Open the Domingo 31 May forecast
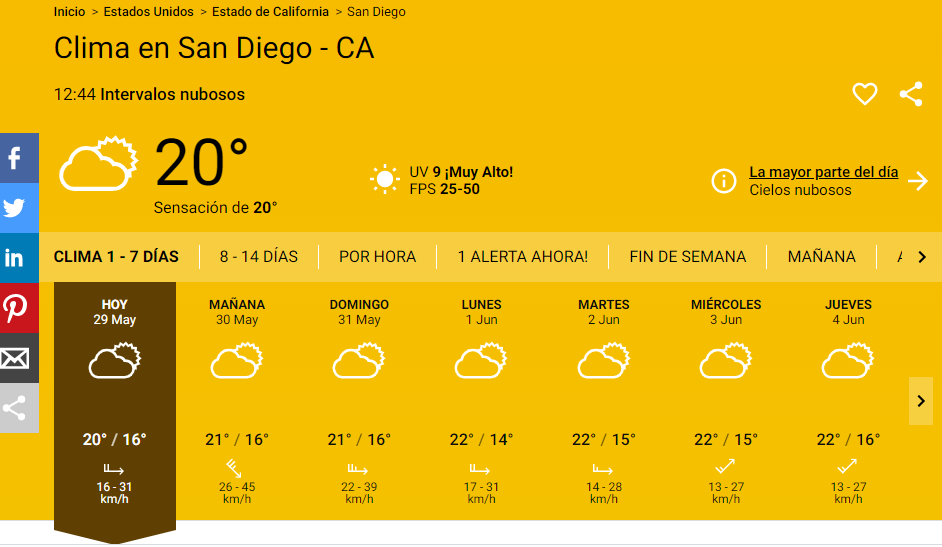Screen dimensions: 942x547 tap(359, 400)
